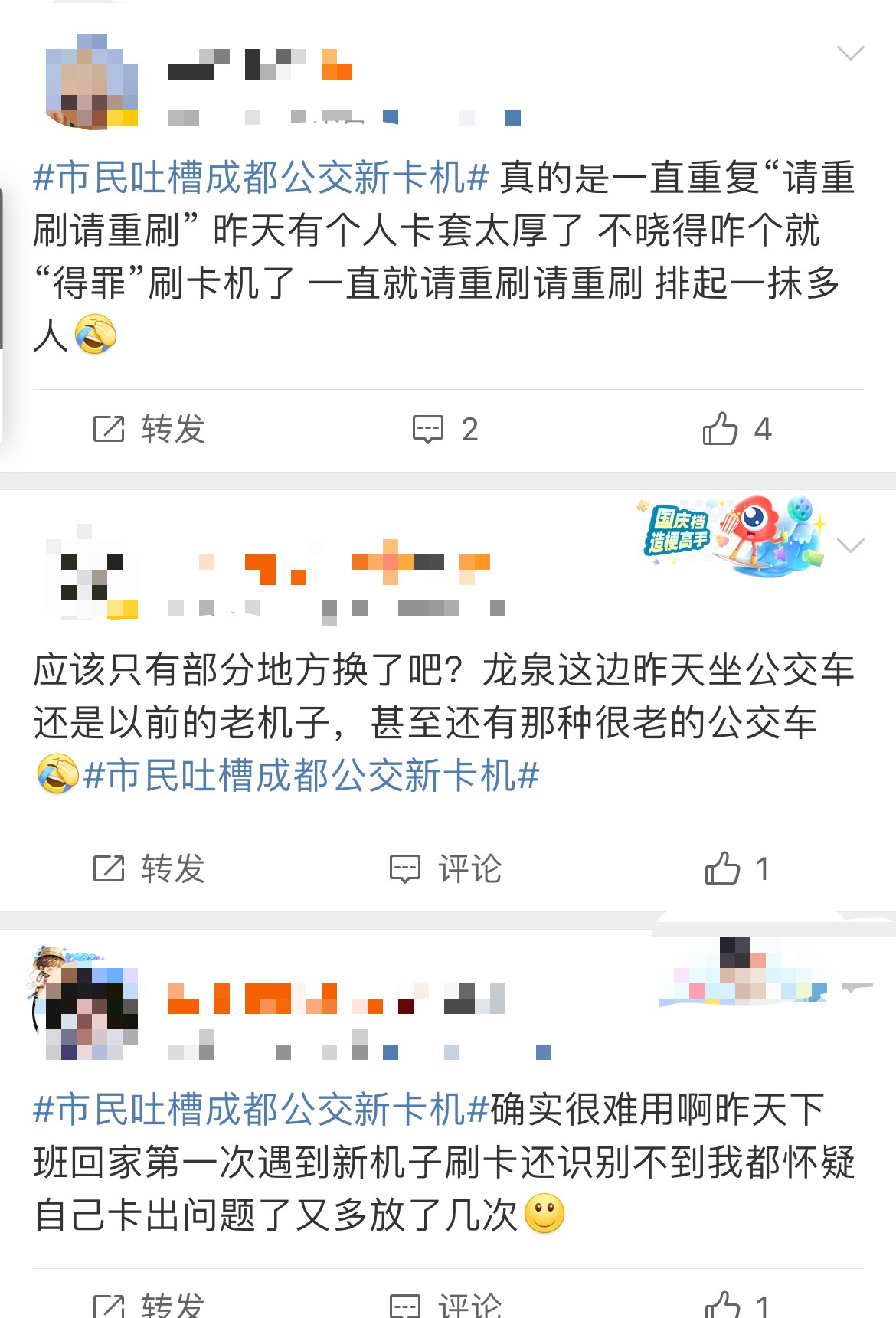Comment on the 龙泉 old machines post
This screenshot has height=1318, width=896.
pos(445,869)
